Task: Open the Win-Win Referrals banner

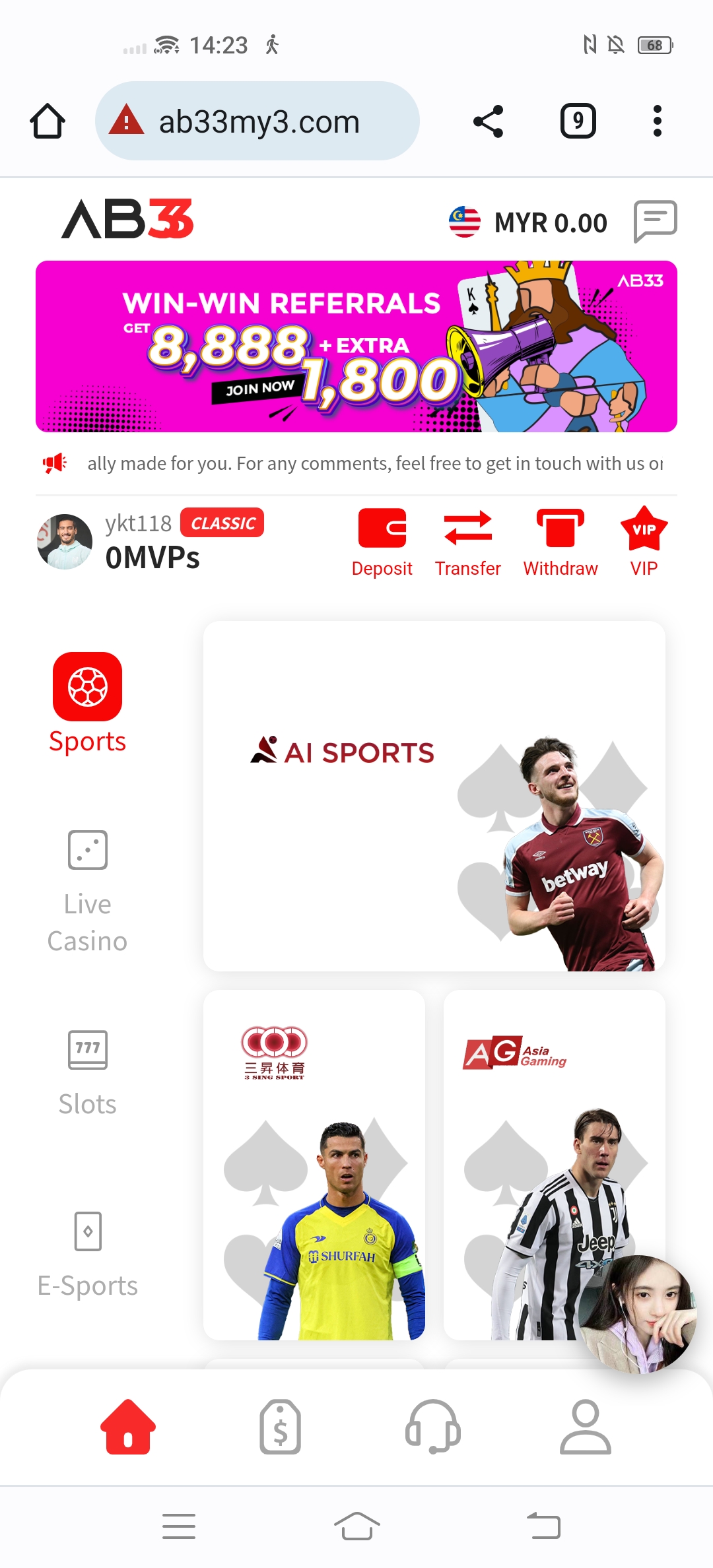Action: (356, 346)
